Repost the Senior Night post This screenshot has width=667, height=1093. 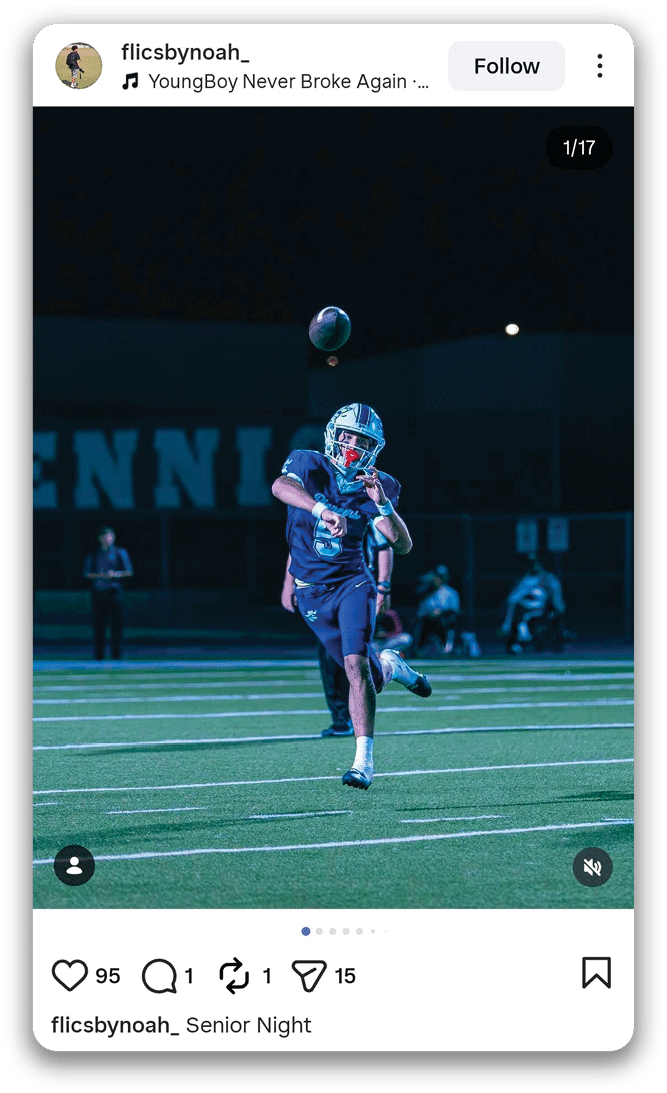pos(234,975)
